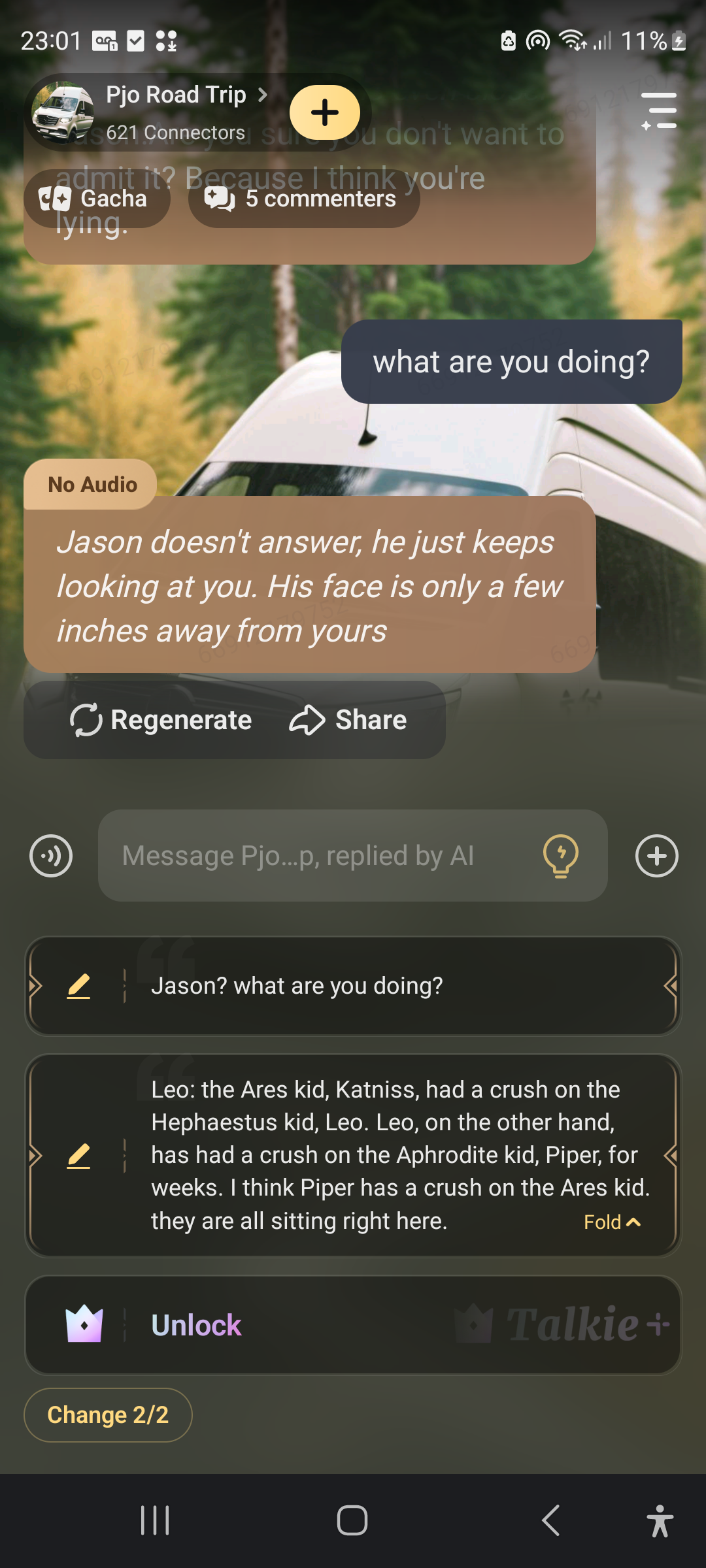This screenshot has width=706, height=1568.
Task: Regenerate the AI reply
Action: click(161, 720)
